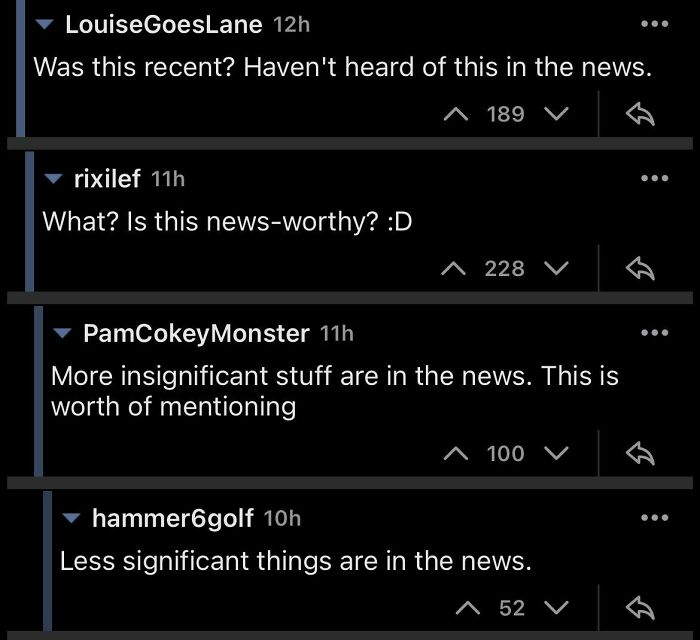Collapse rixilef's comment

tap(54, 179)
